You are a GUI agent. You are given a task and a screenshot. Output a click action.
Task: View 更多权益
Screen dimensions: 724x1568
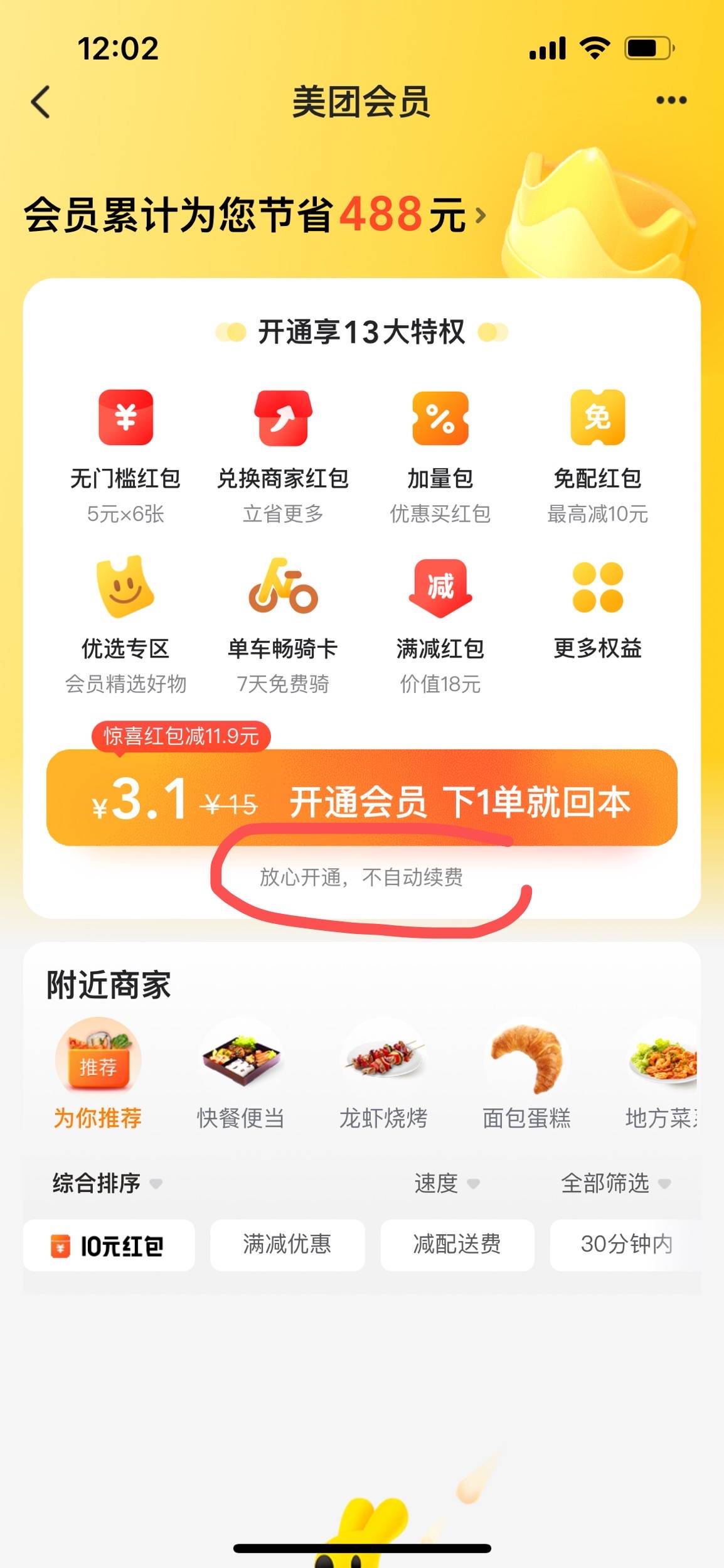tap(597, 609)
